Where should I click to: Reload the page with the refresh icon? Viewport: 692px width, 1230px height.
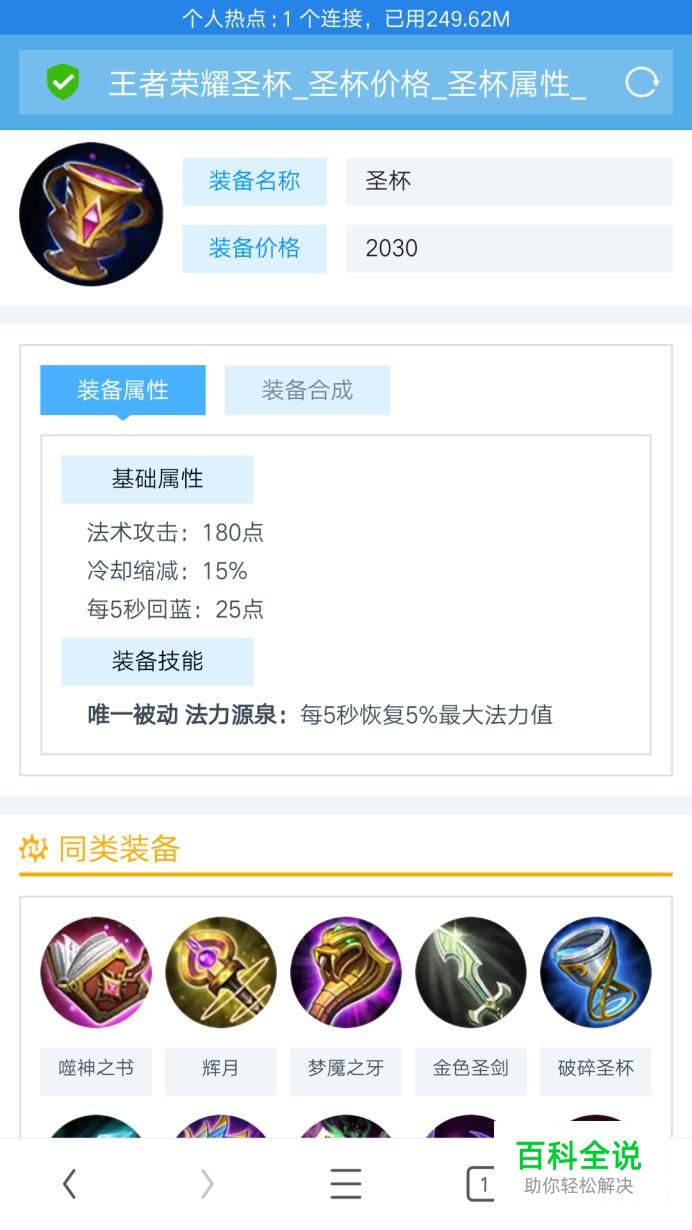click(x=641, y=83)
